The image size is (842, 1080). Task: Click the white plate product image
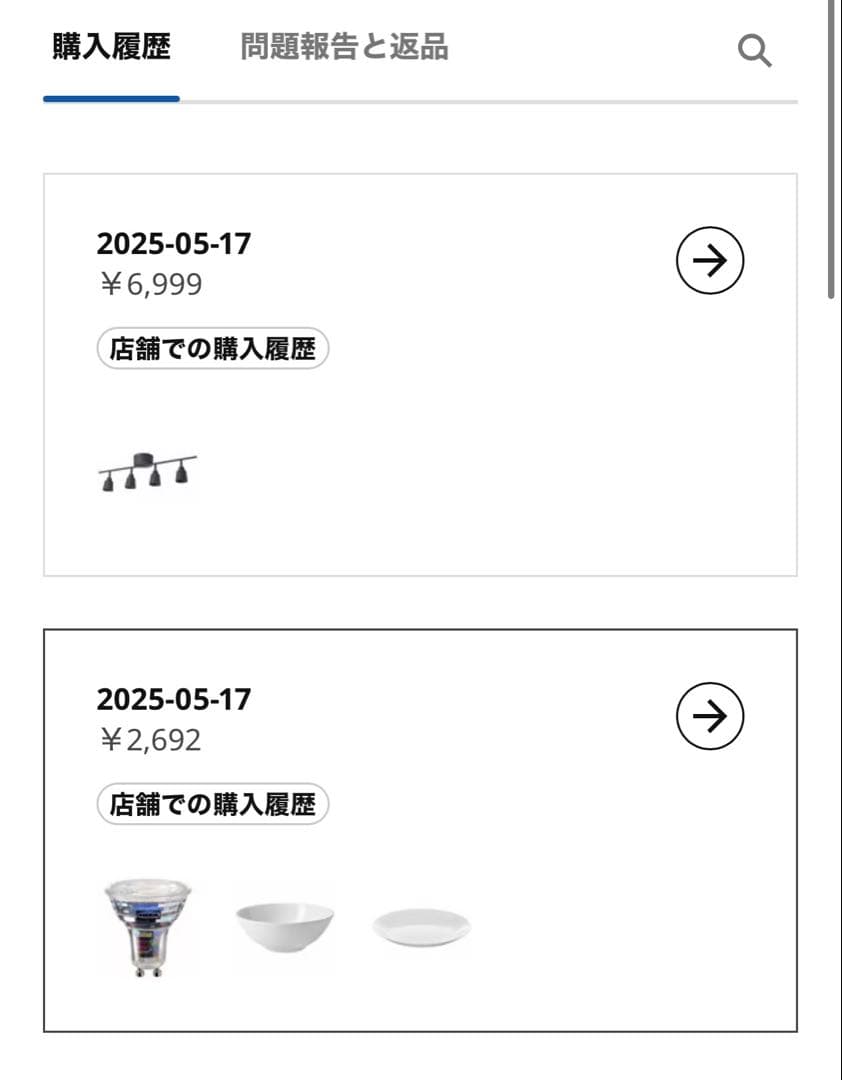coord(420,927)
